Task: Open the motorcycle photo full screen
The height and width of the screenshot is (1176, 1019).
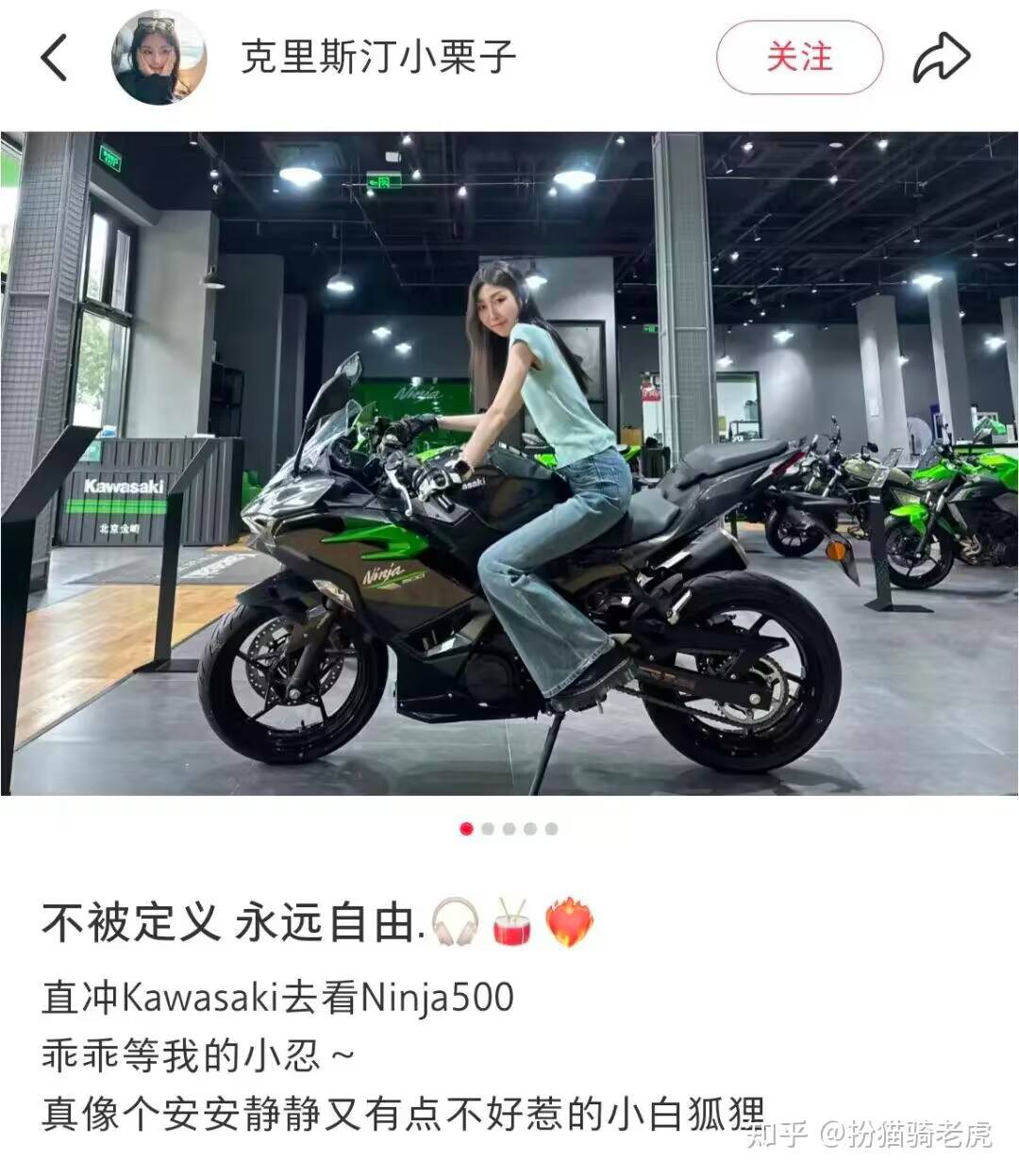Action: click(x=509, y=462)
